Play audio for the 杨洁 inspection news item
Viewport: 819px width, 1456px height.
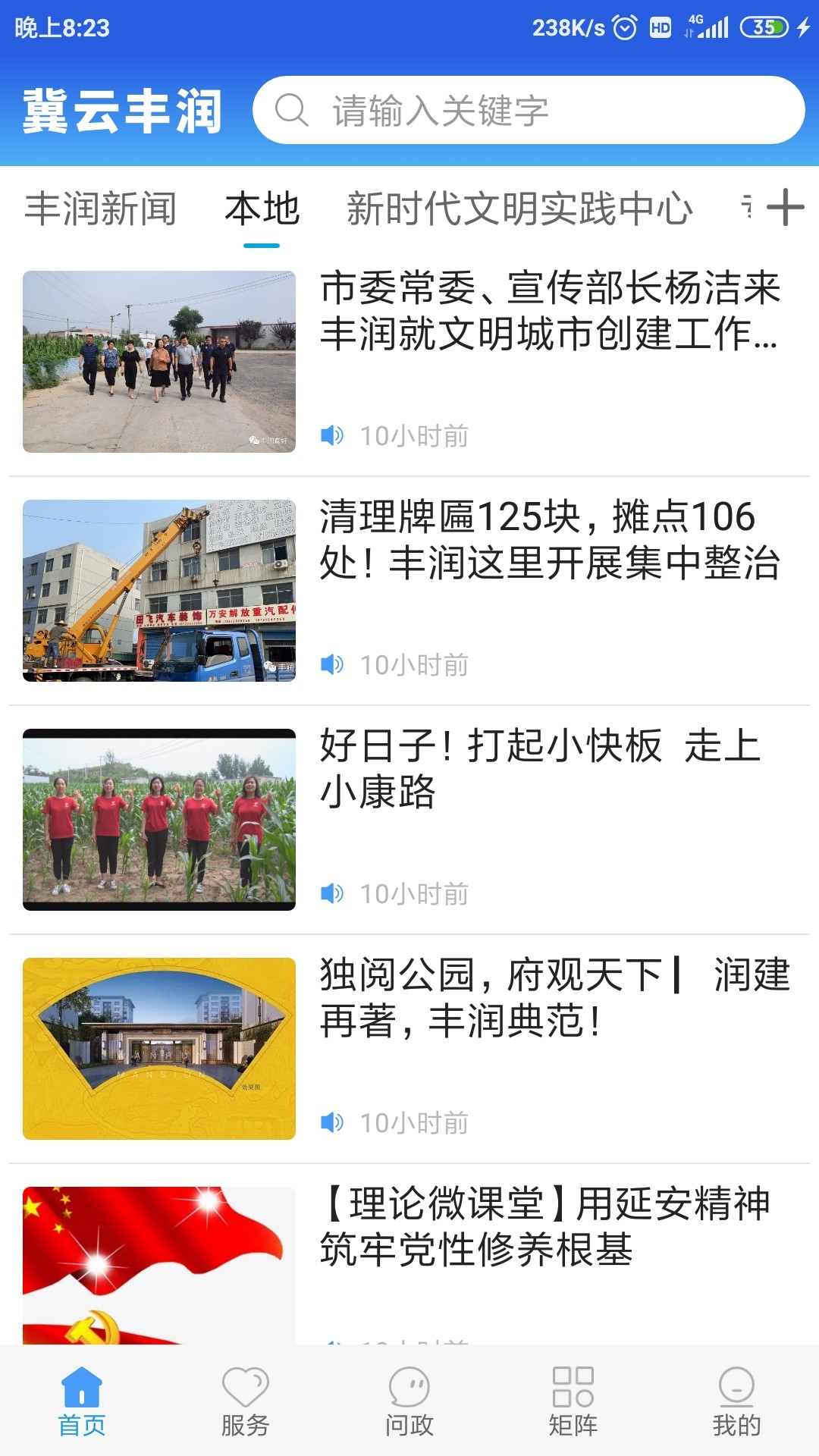tap(331, 435)
